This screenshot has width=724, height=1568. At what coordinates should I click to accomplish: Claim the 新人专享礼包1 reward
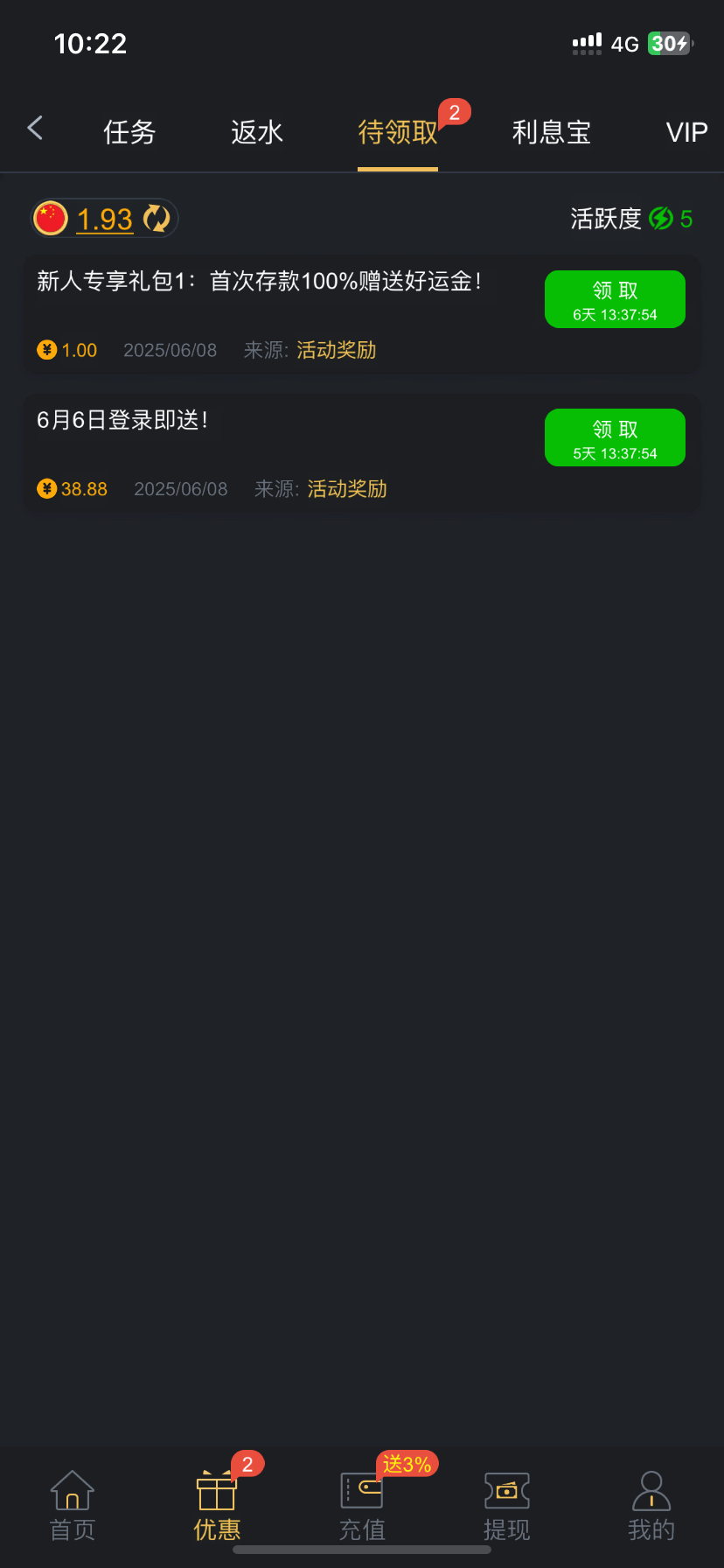click(615, 299)
